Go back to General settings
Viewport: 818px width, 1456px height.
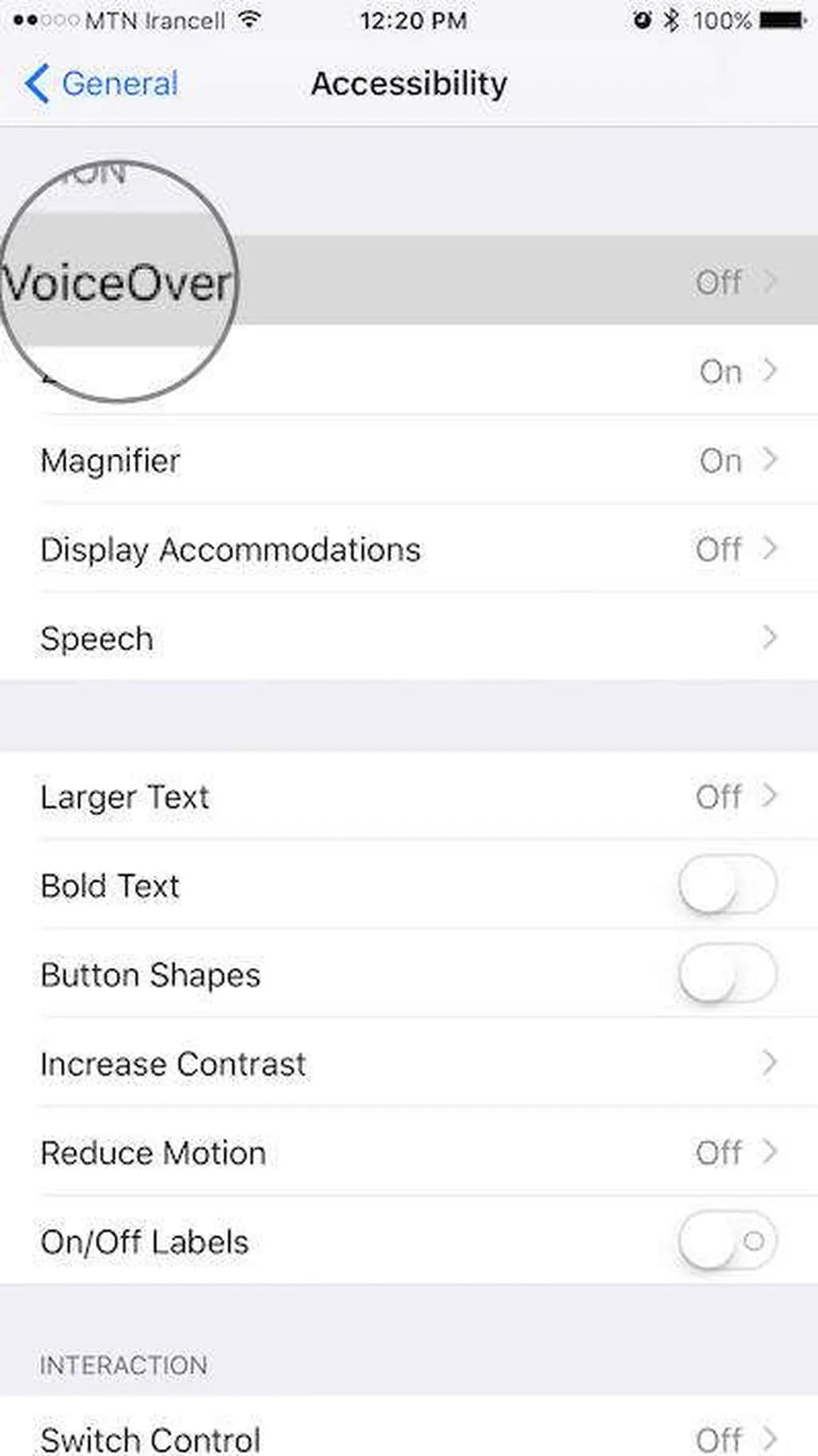pyautogui.click(x=101, y=84)
